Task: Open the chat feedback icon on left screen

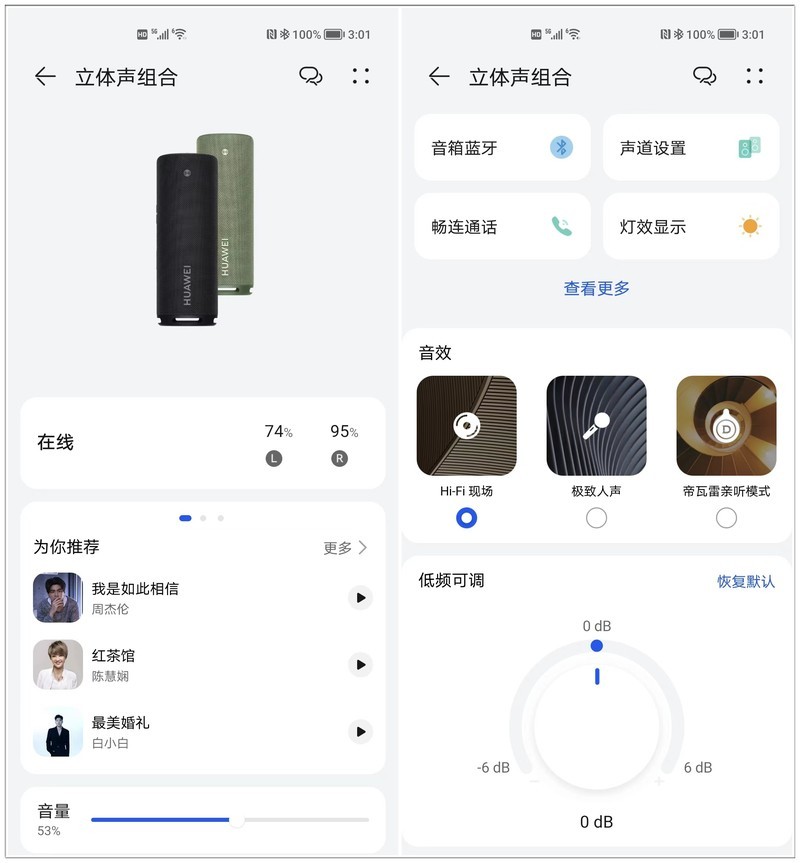Action: pos(311,76)
